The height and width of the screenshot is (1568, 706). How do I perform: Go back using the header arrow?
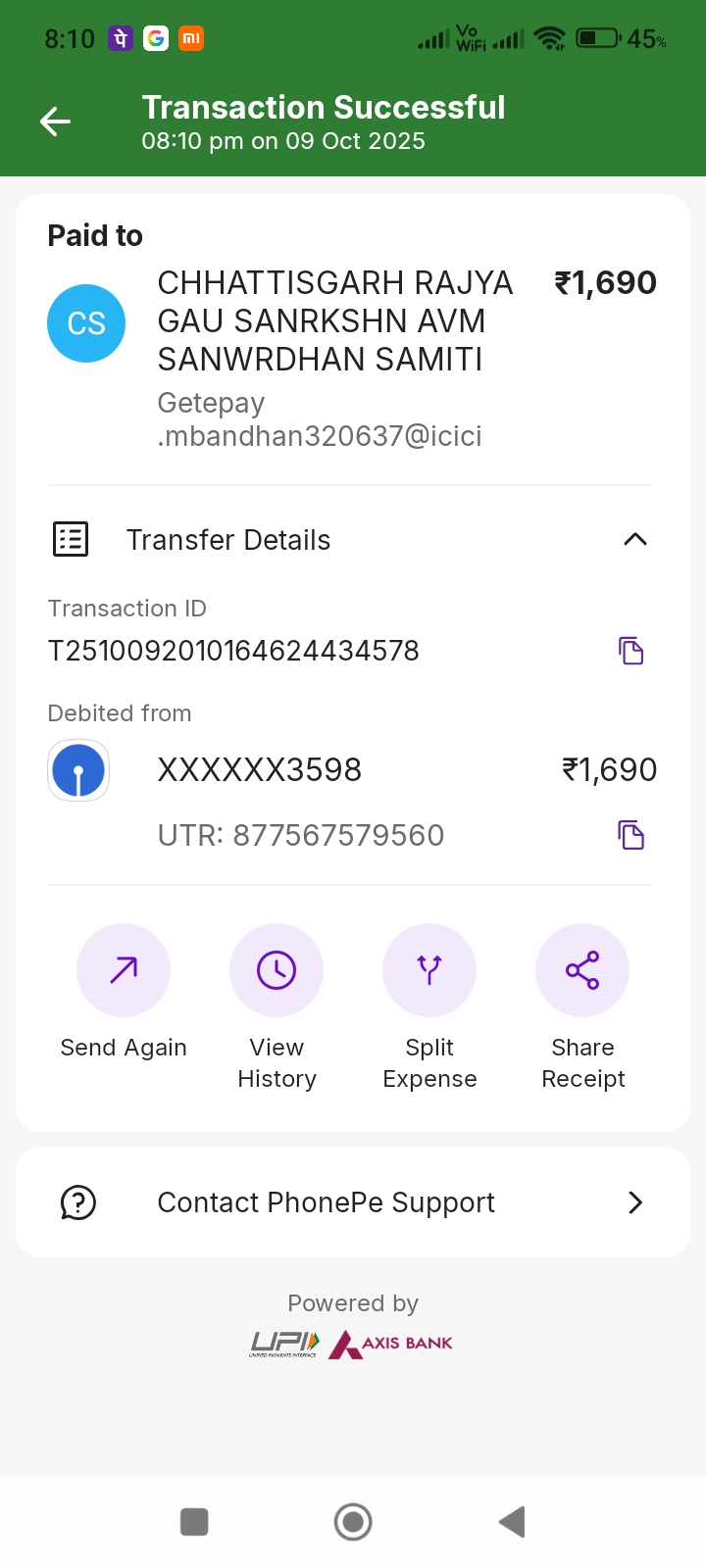coord(56,122)
